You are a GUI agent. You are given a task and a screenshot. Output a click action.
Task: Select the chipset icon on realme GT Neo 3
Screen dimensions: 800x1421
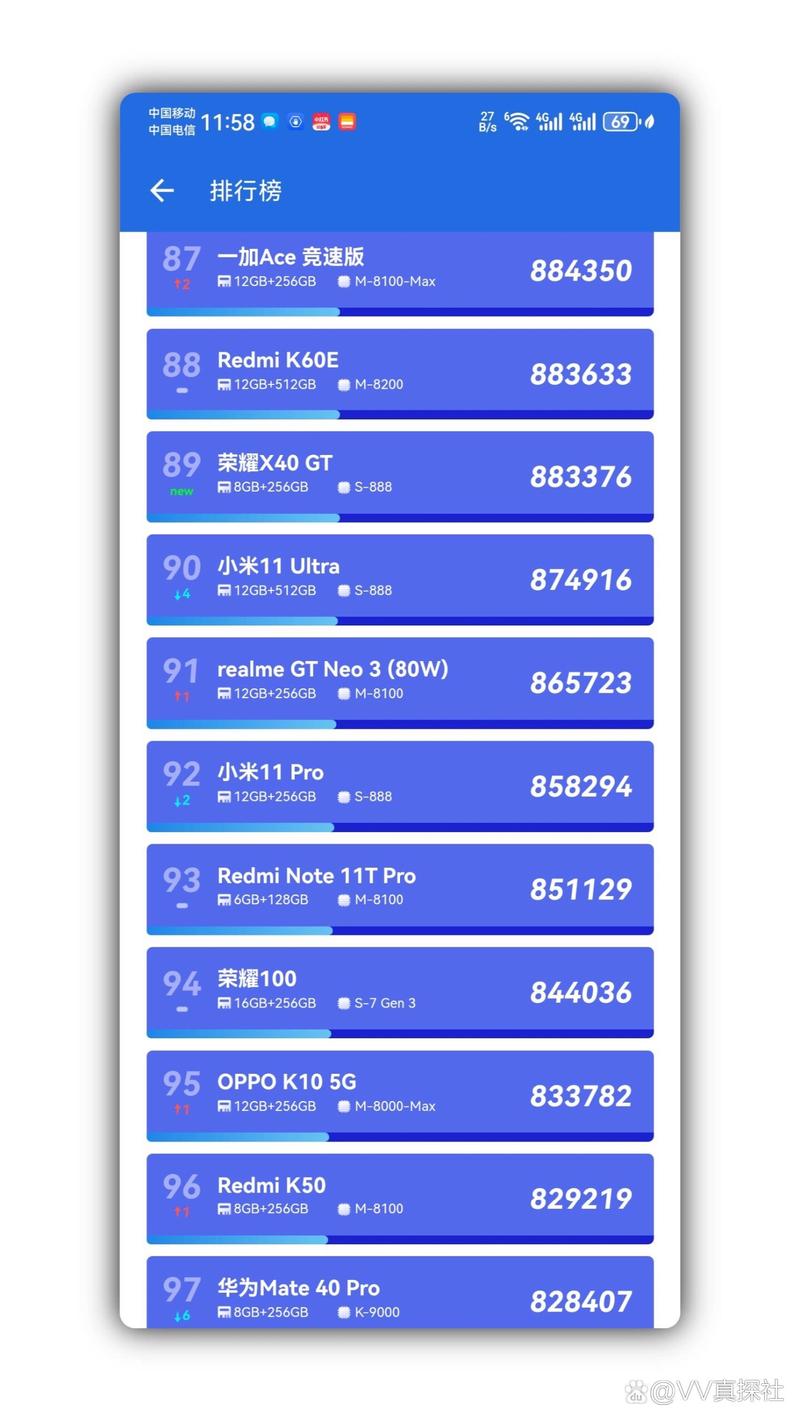(345, 693)
